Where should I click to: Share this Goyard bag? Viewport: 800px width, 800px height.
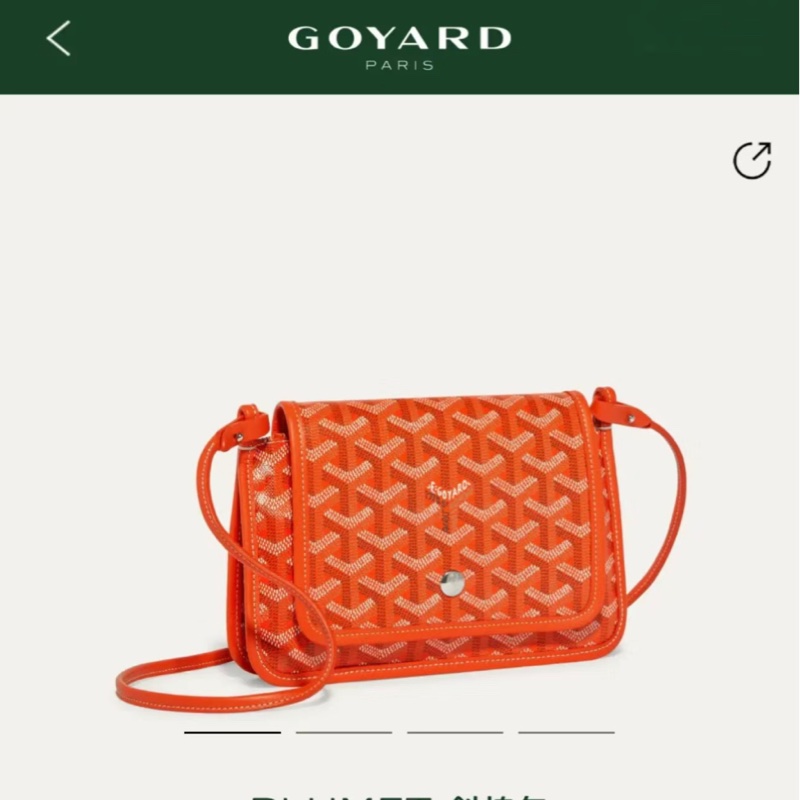(x=752, y=160)
